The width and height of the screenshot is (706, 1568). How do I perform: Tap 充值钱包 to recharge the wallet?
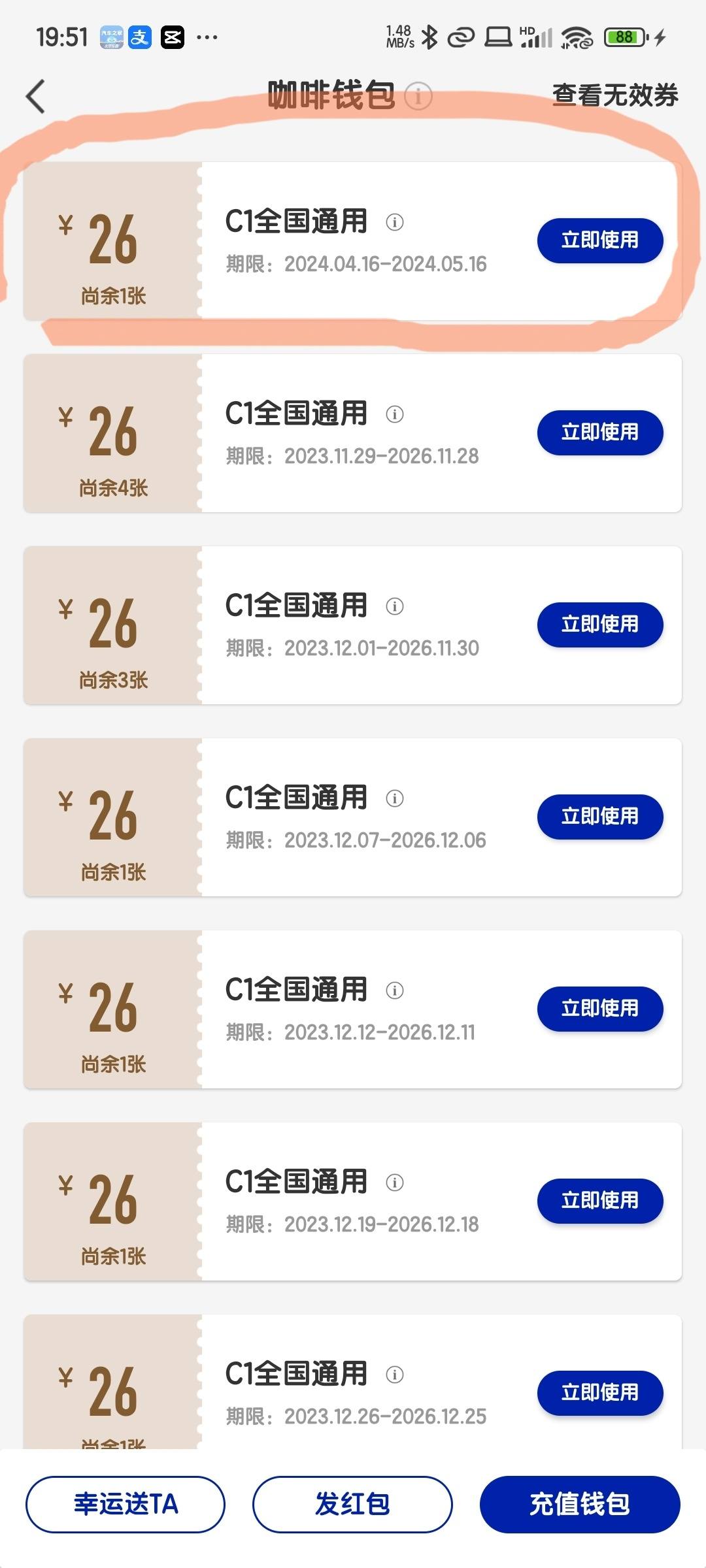pos(580,1504)
